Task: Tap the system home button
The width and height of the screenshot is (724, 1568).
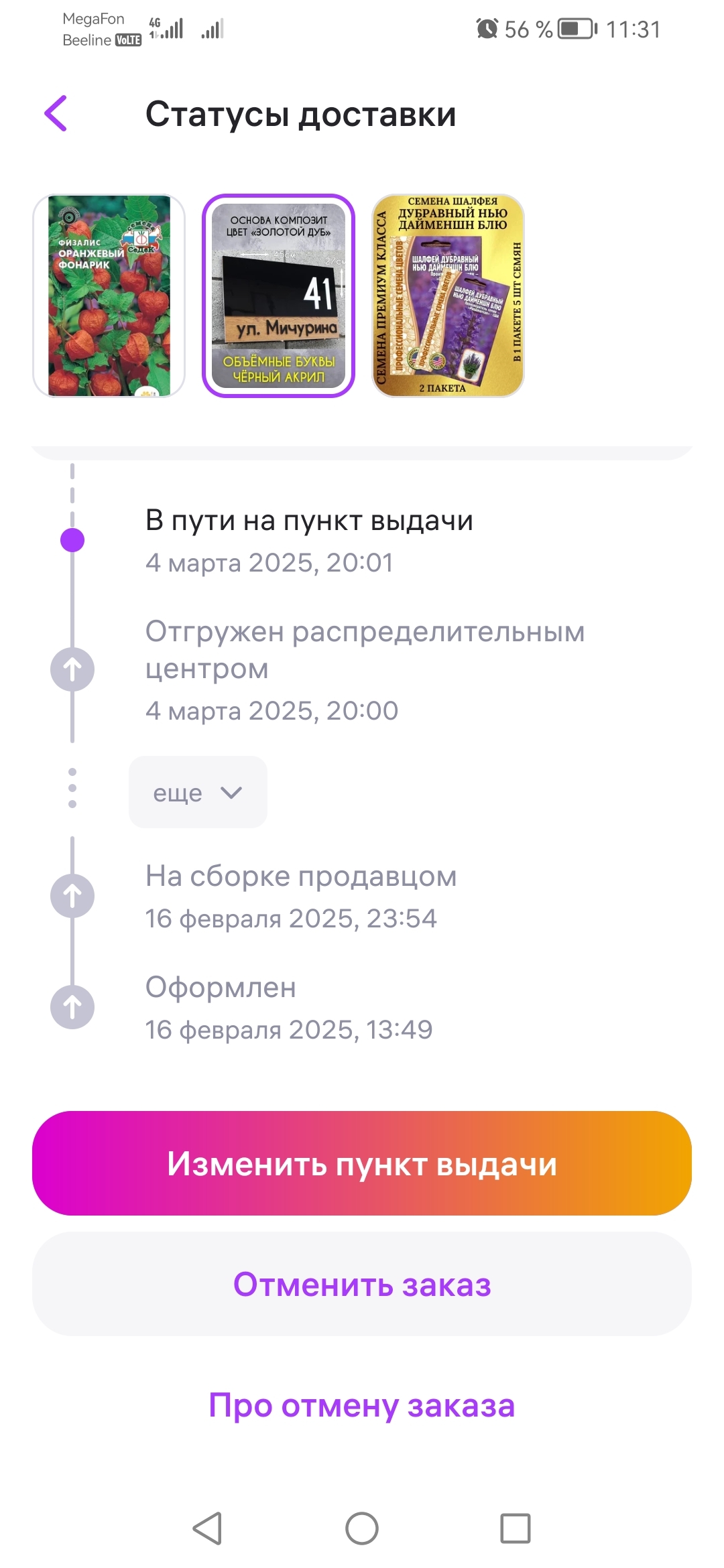Action: [x=362, y=1528]
